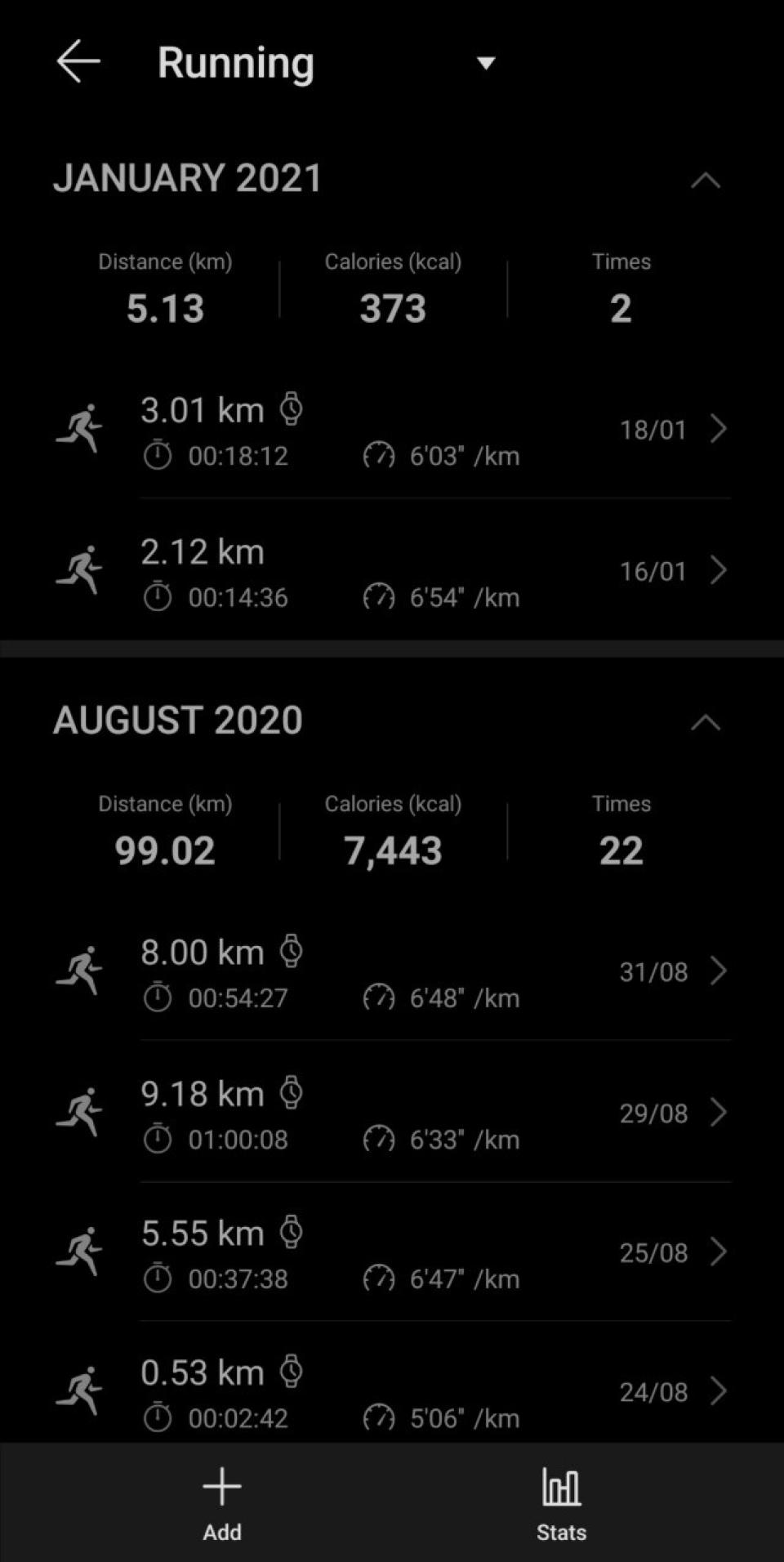Open the Running activity type dropdown

click(485, 63)
